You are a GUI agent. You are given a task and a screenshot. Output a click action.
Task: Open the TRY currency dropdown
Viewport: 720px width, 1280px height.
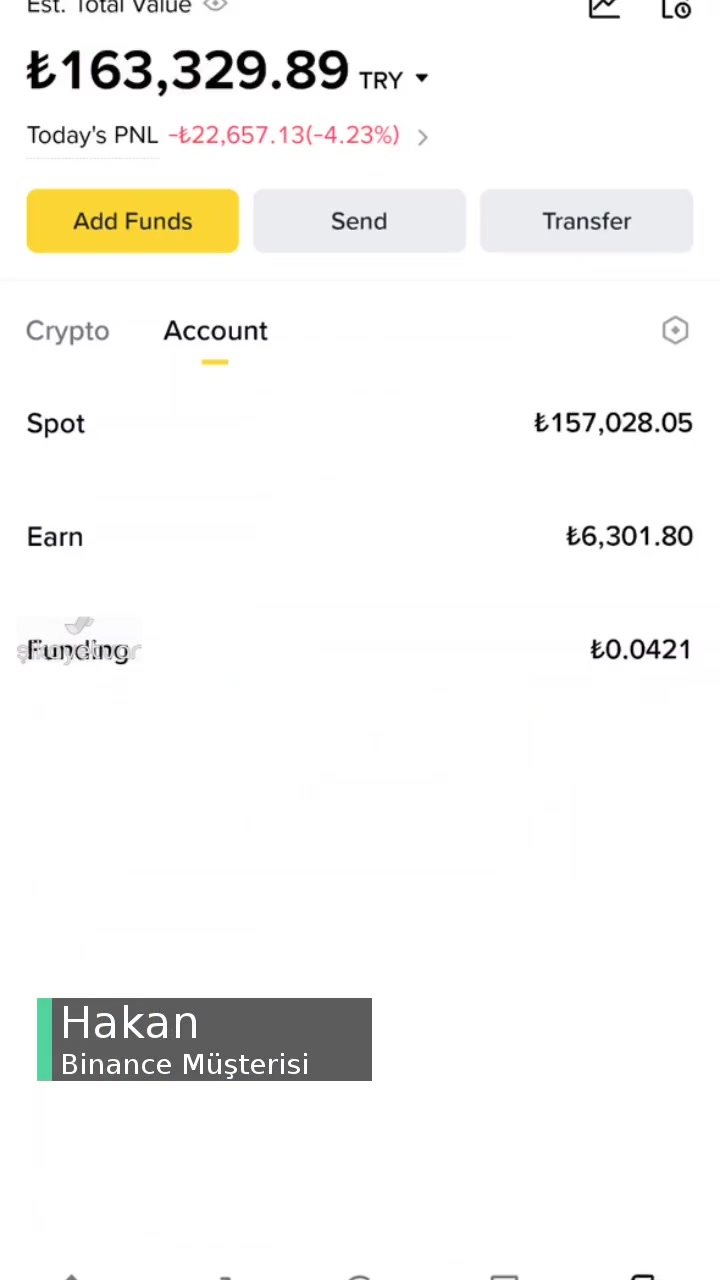pos(394,79)
